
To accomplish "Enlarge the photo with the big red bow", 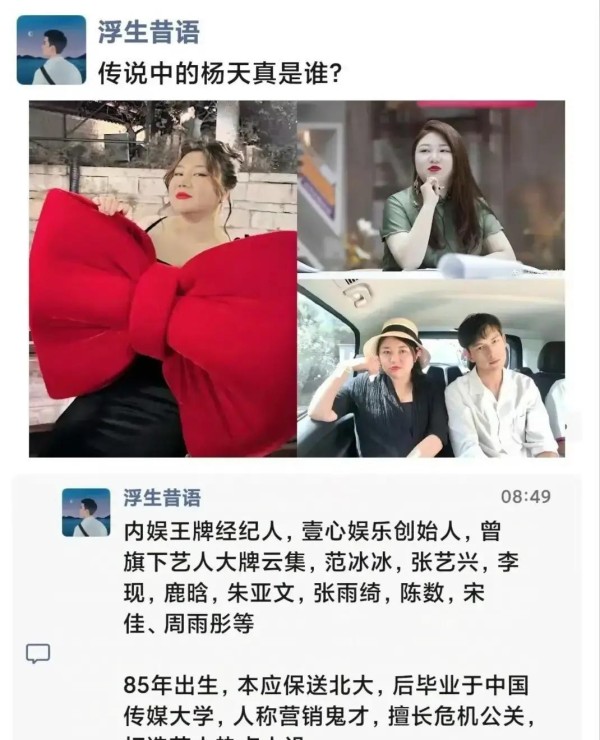I will [x=163, y=279].
